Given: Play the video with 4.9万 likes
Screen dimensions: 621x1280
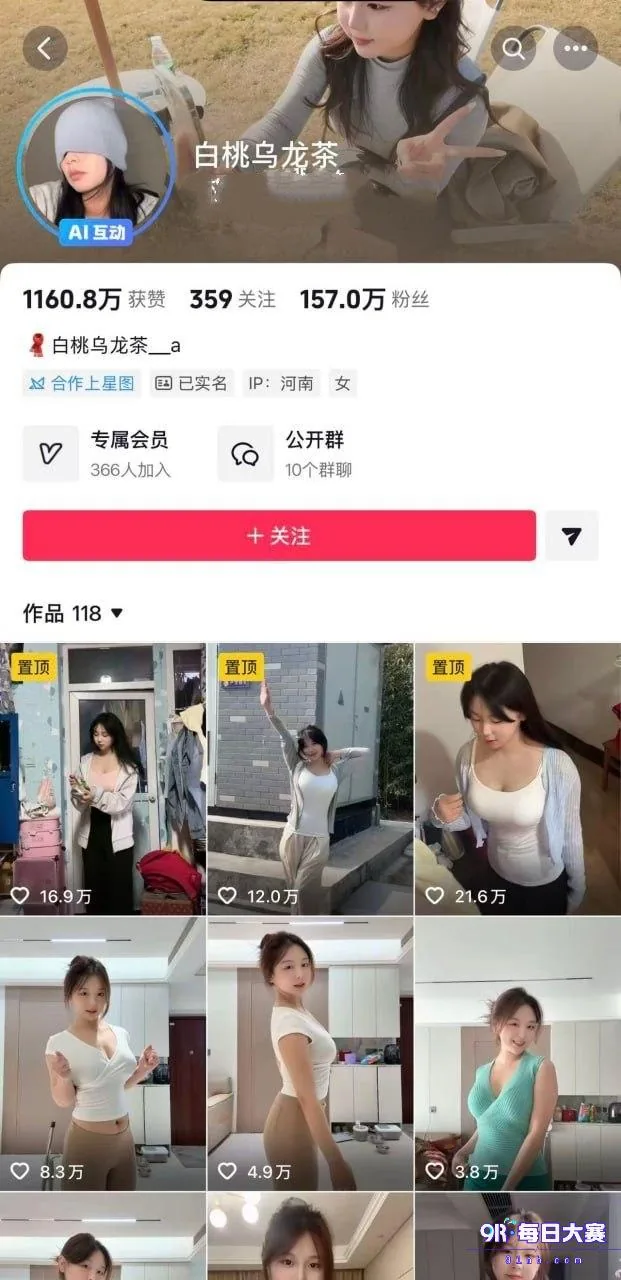Looking at the screenshot, I should pos(310,1054).
